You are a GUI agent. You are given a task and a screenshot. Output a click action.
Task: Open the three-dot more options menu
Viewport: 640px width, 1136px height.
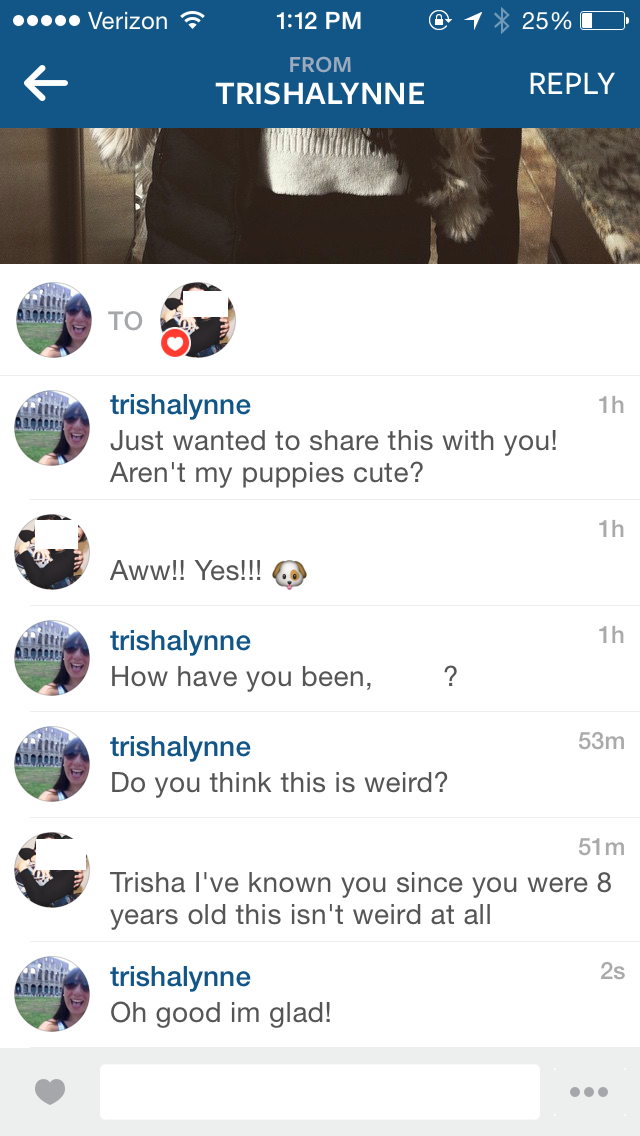click(x=588, y=1091)
